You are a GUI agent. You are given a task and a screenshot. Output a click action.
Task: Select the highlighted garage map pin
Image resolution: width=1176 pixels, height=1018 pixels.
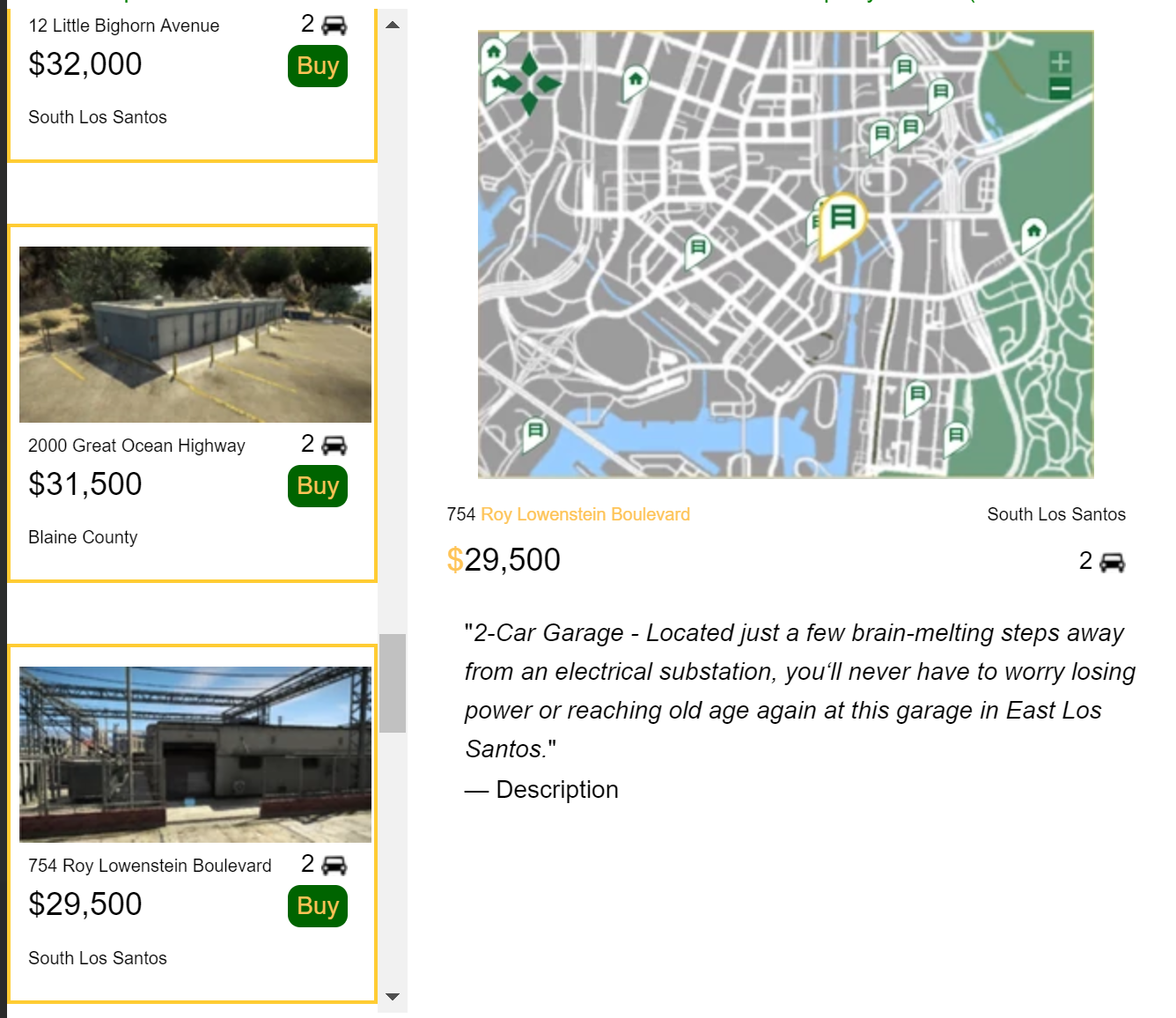[842, 218]
